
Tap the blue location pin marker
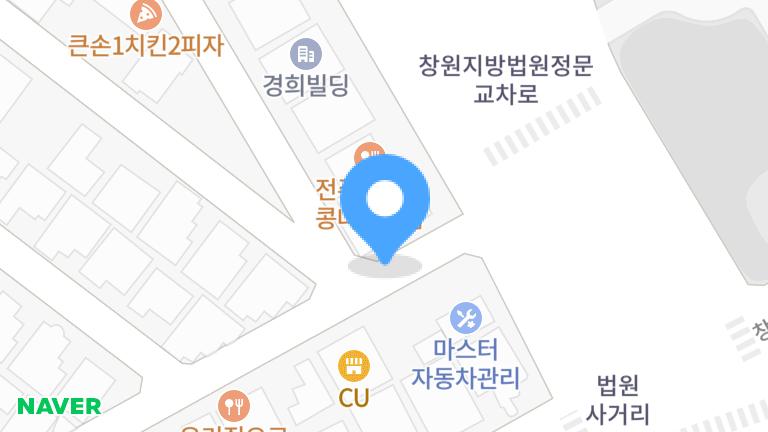385,209
